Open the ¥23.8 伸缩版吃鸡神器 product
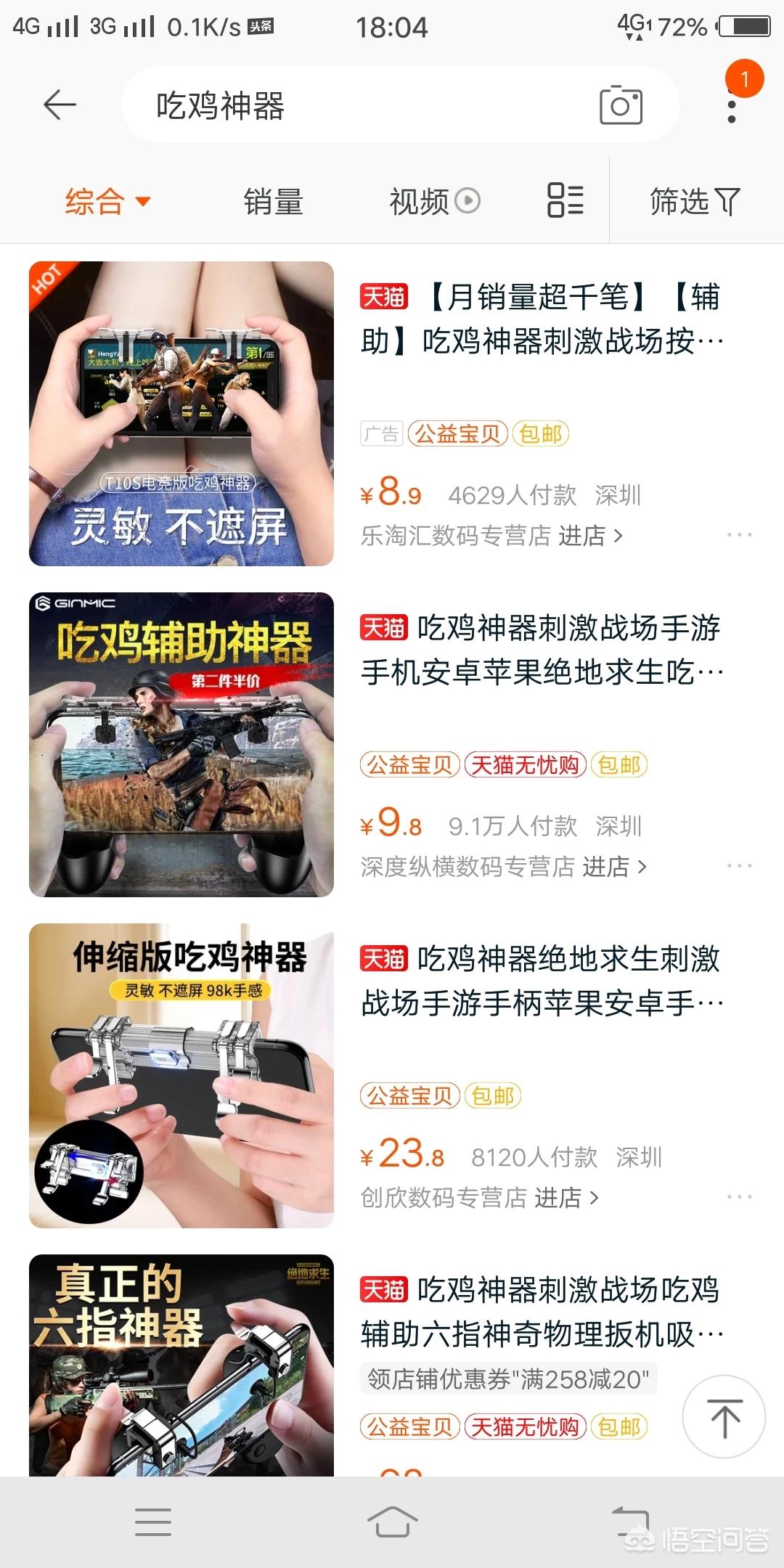784x1568 pixels. click(x=181, y=1076)
